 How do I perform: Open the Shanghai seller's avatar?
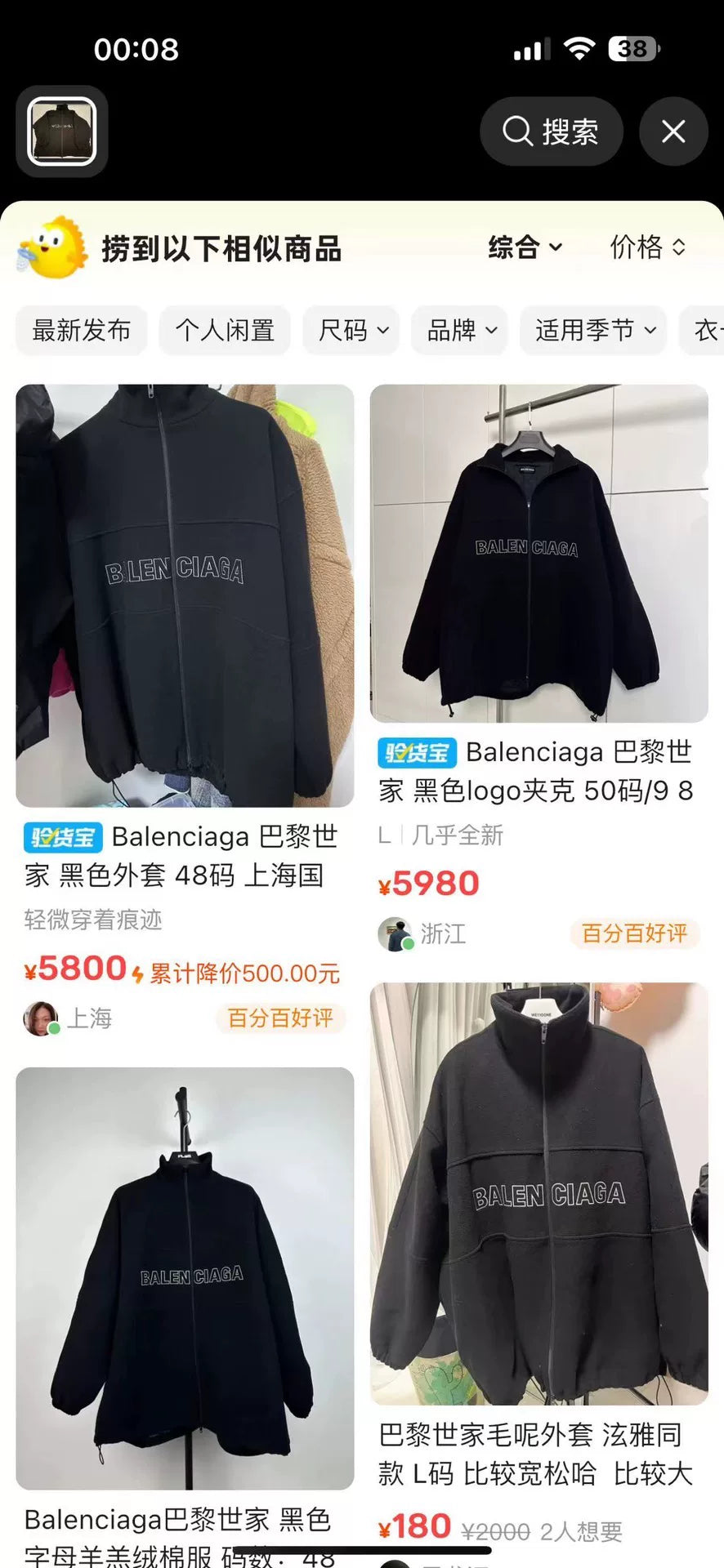[x=38, y=1018]
